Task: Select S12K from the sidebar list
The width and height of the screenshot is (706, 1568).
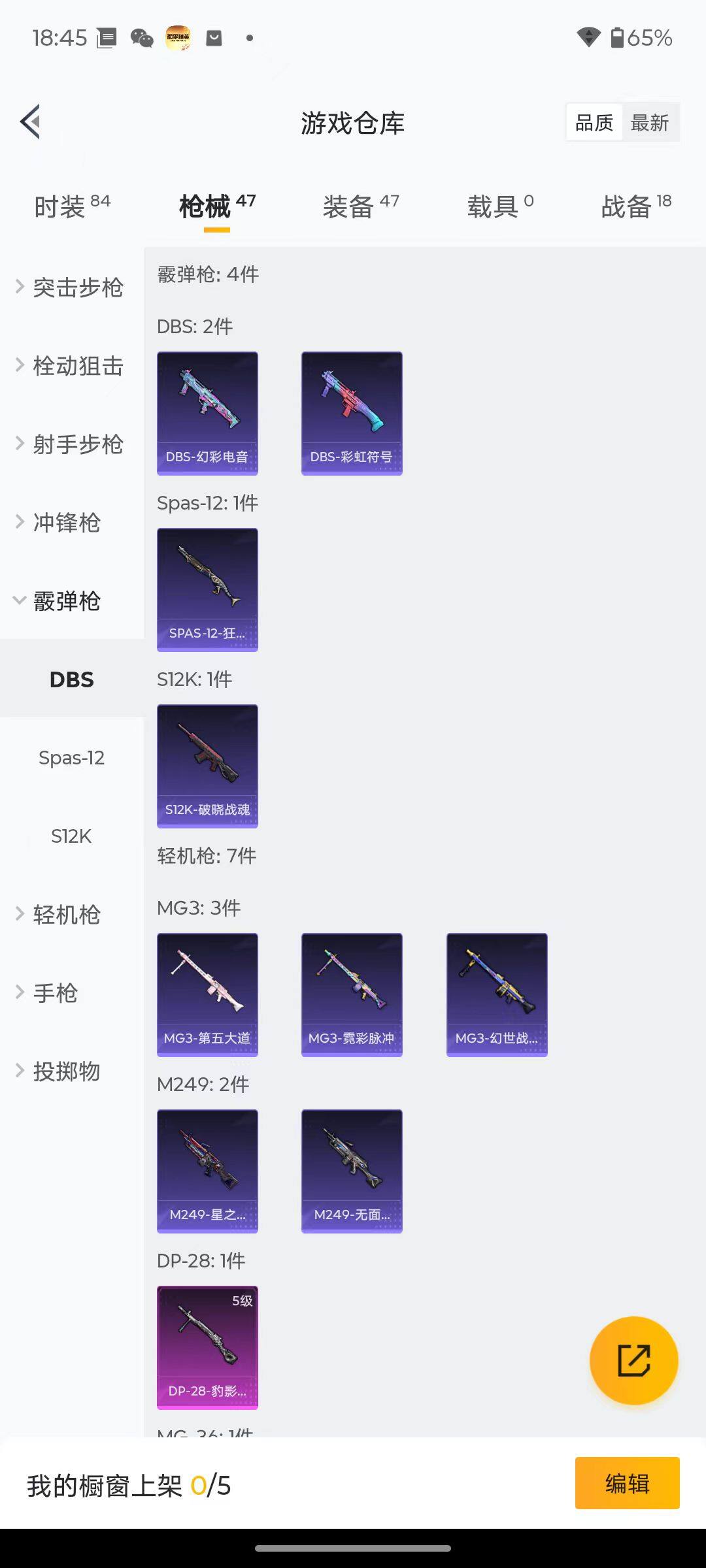Action: point(72,836)
